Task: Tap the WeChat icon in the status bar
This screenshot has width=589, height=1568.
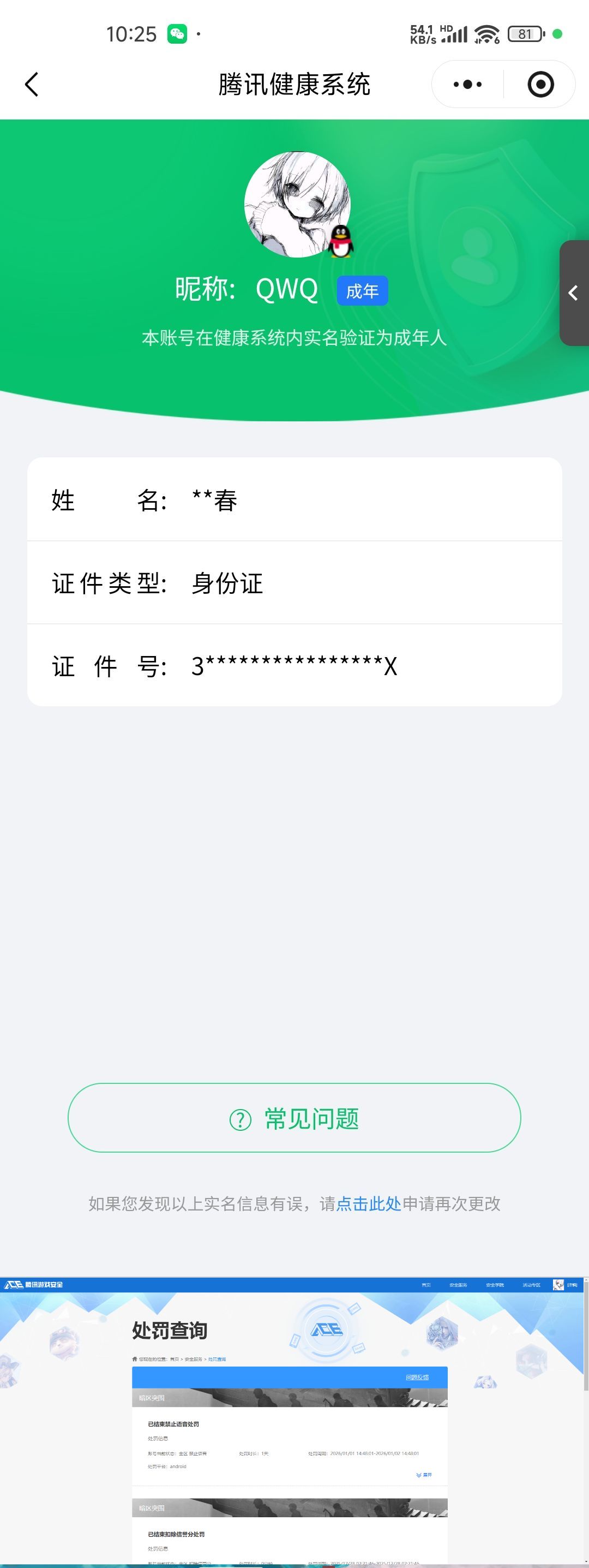Action: coord(177,33)
